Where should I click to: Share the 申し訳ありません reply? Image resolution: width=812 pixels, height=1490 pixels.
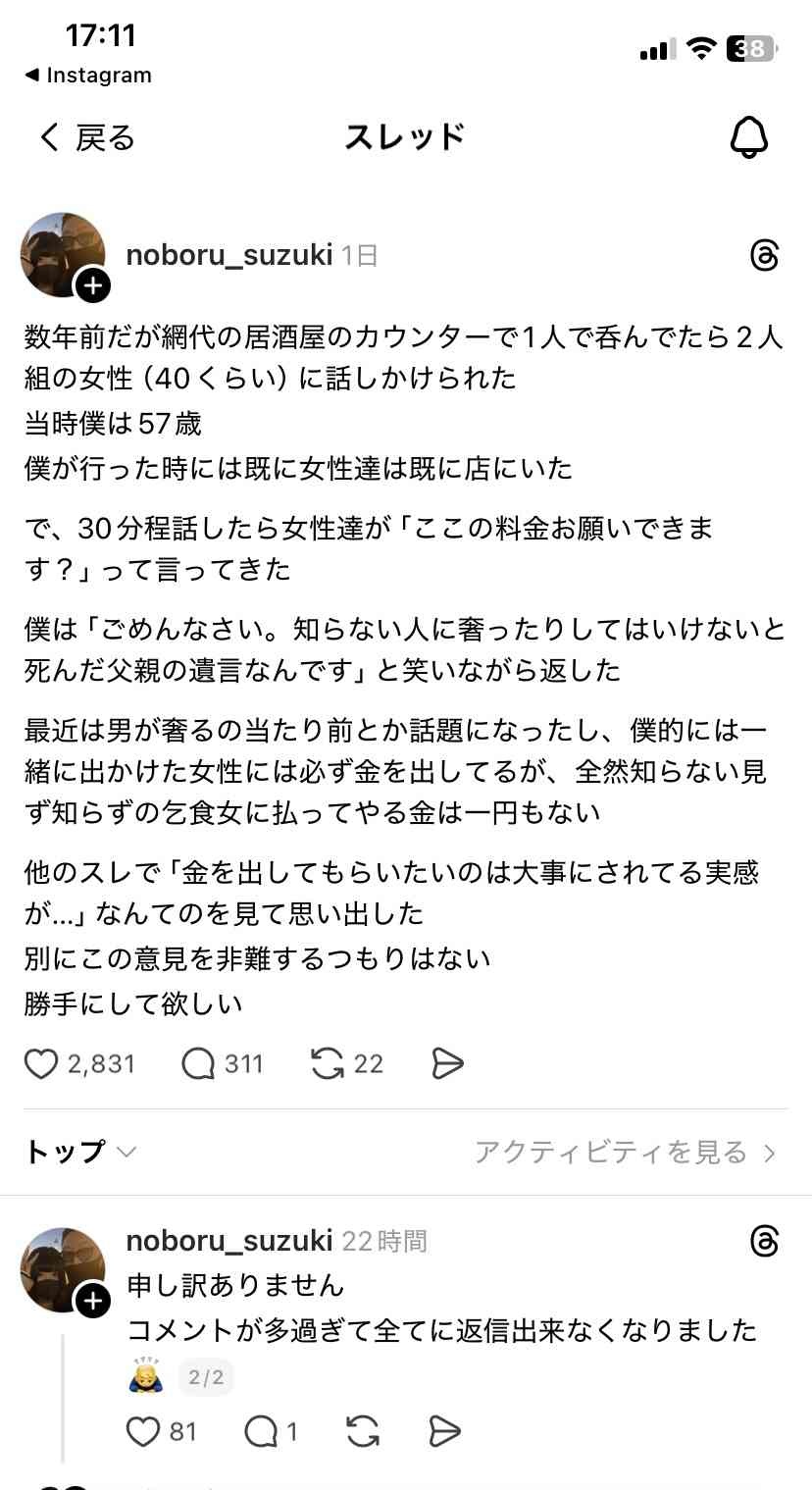tap(445, 1432)
